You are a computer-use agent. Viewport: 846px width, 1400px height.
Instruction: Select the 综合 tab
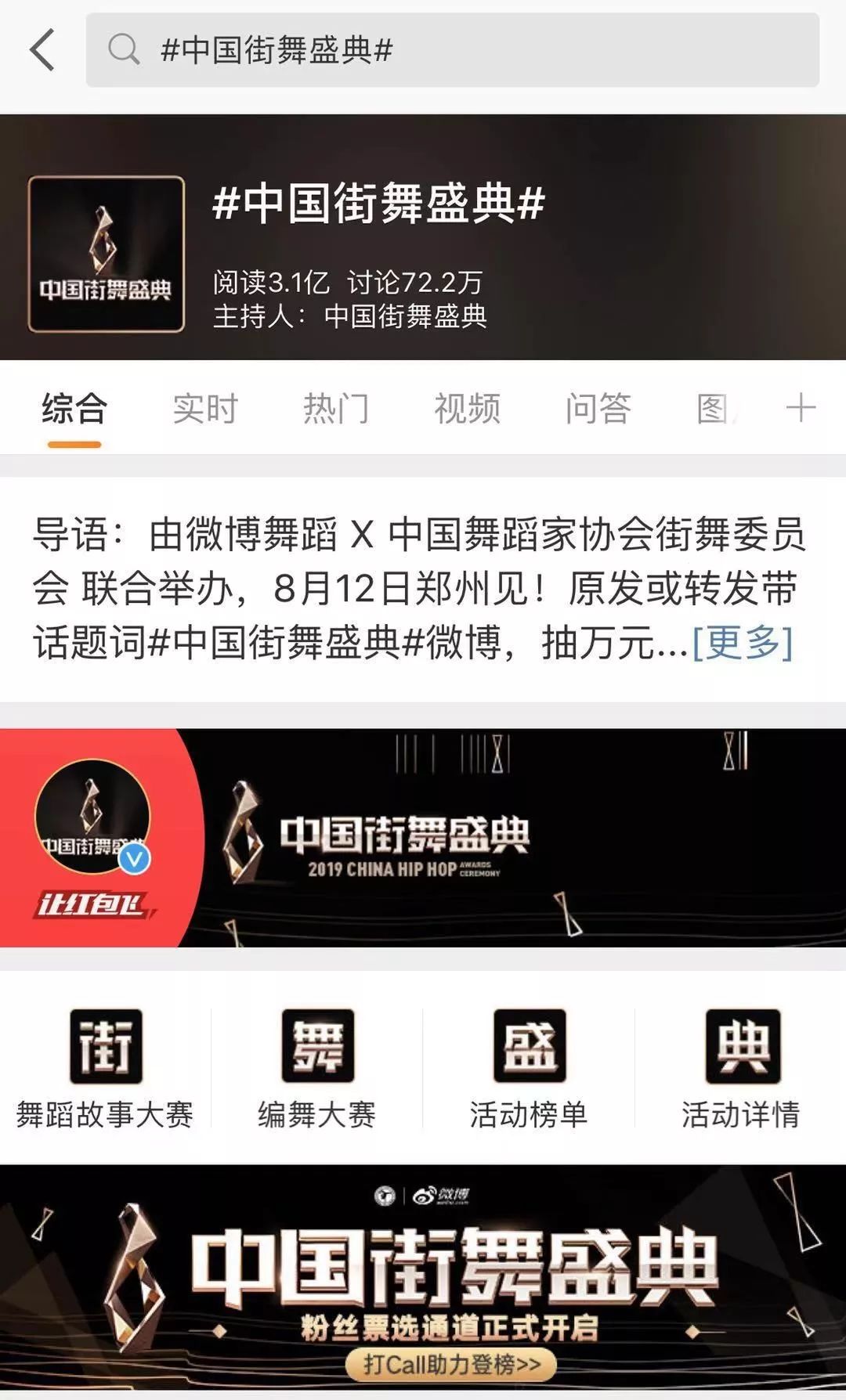74,409
